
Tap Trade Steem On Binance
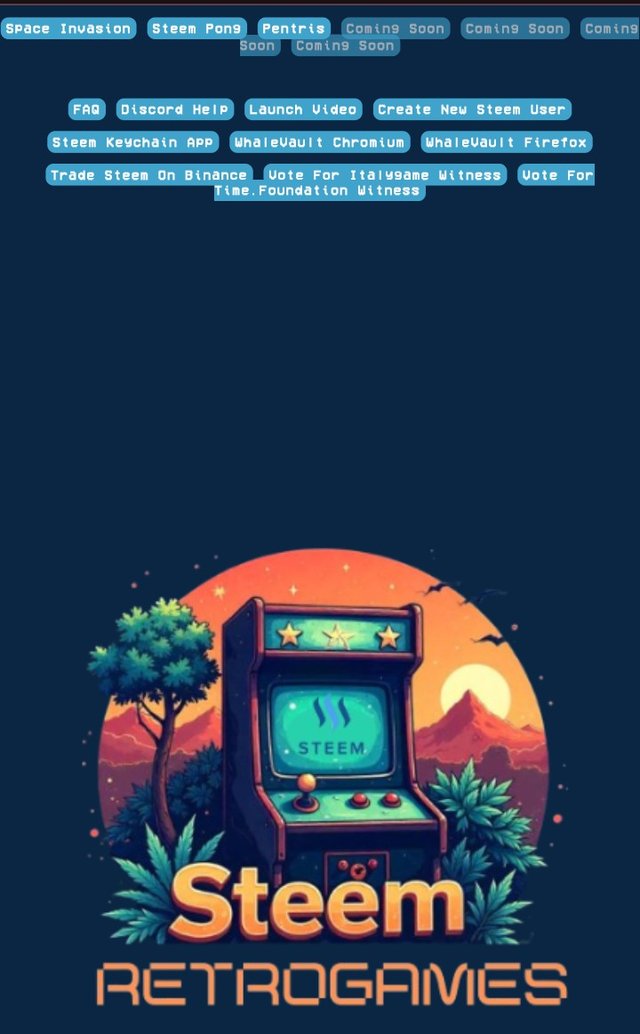(x=149, y=175)
